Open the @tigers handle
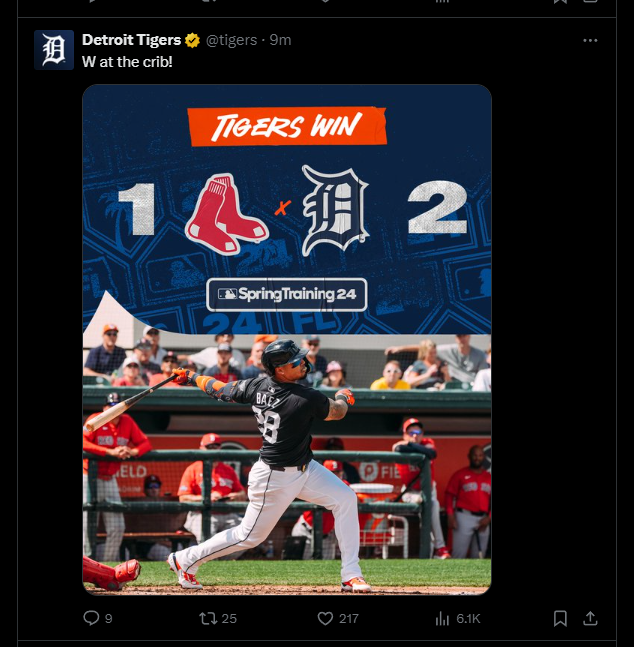This screenshot has height=647, width=634. click(233, 40)
